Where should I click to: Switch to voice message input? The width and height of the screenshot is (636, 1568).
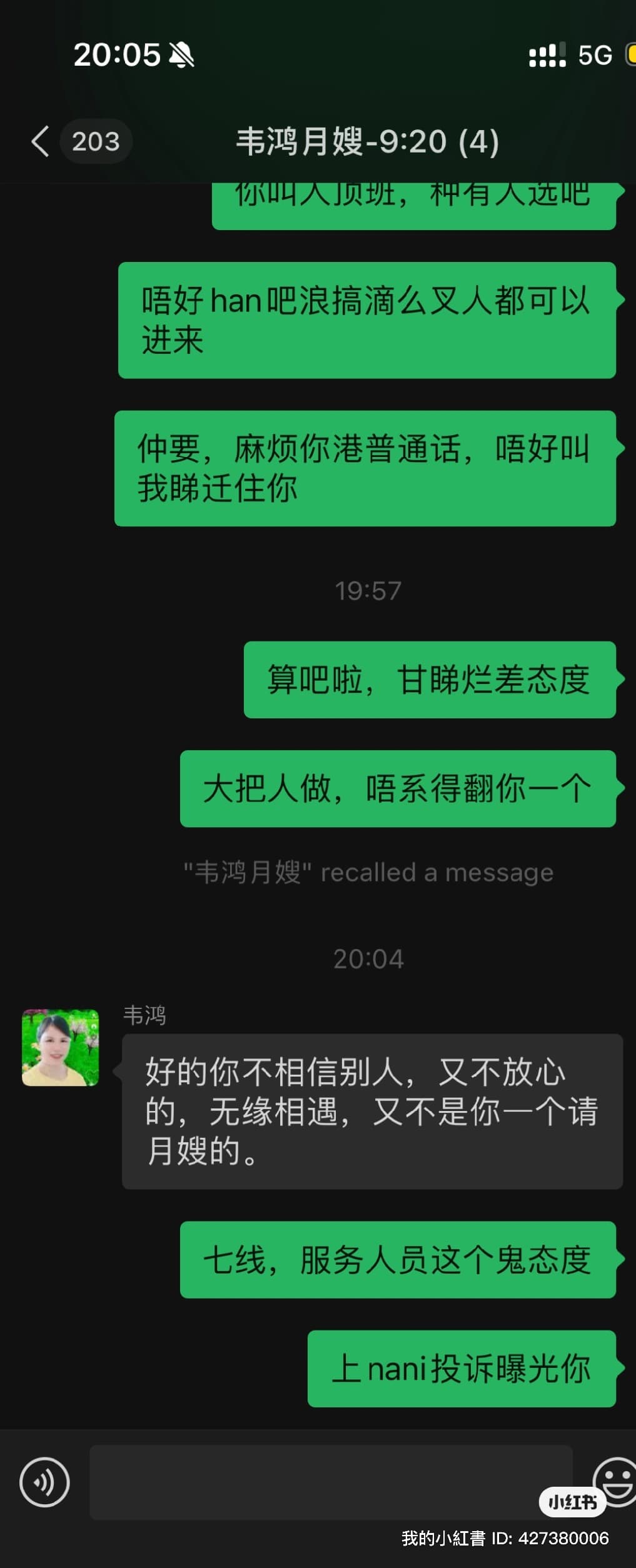[44, 1482]
